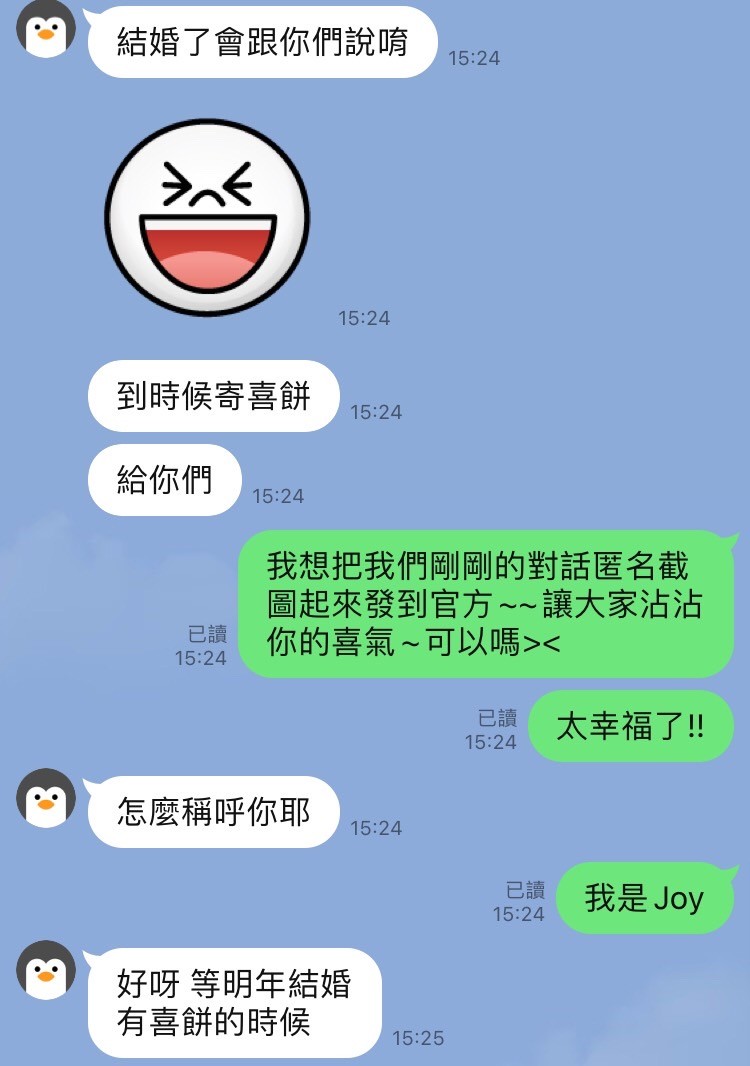View profile from avatar beside 好呀 等明年結婚

(46, 970)
